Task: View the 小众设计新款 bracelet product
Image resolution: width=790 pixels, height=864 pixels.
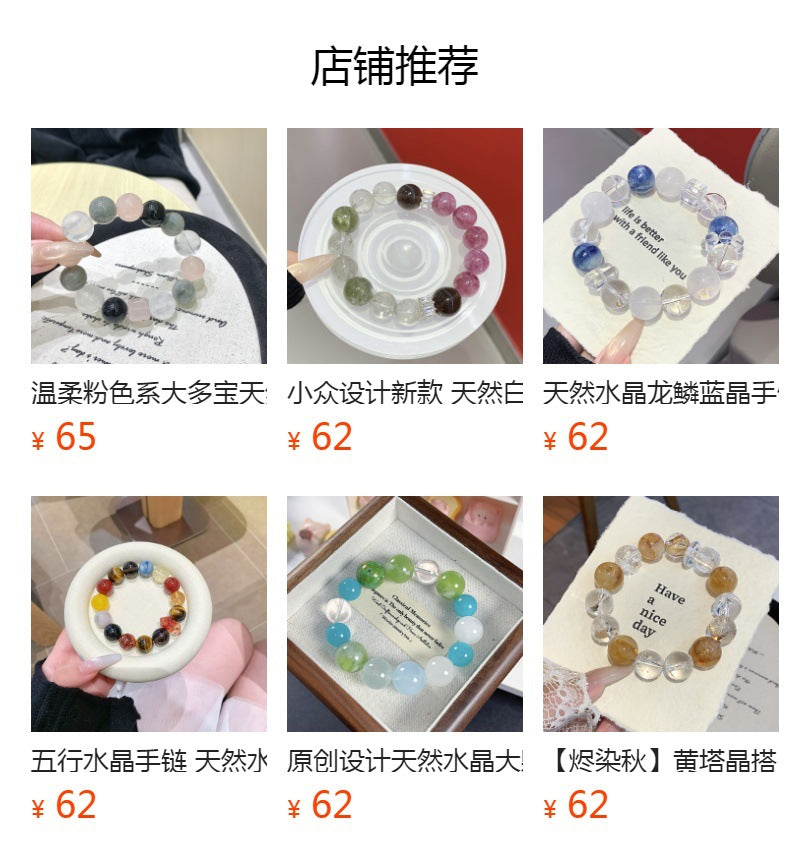Action: pyautogui.click(x=404, y=246)
